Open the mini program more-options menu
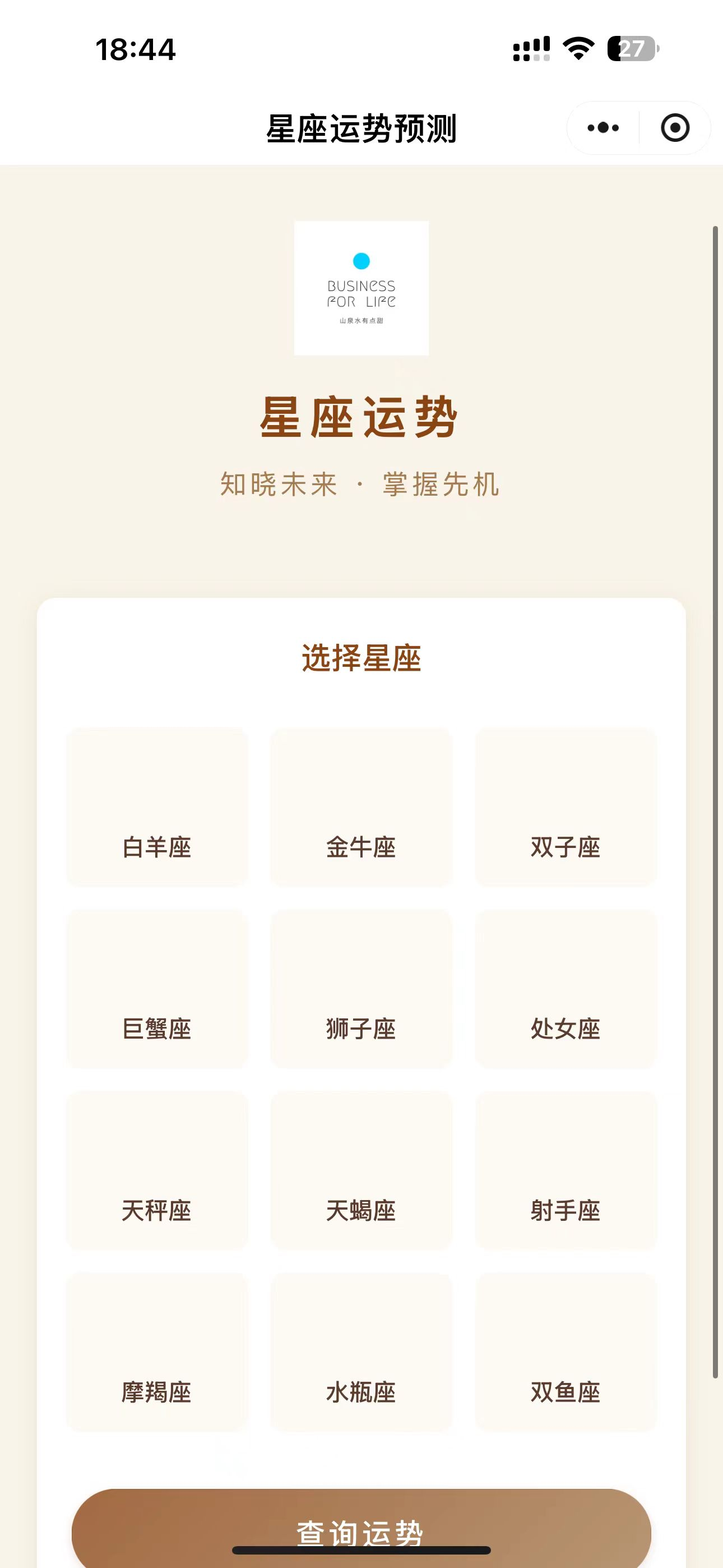The height and width of the screenshot is (1568, 723). [603, 128]
